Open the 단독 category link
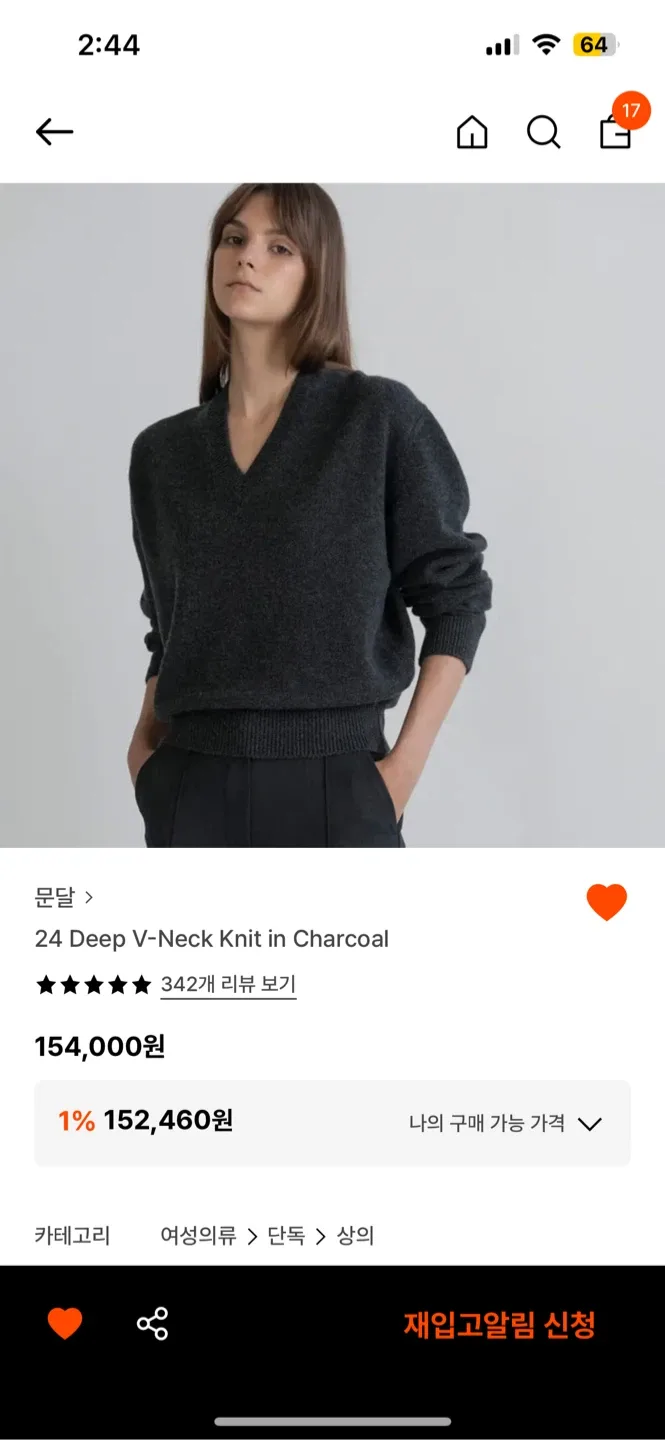 click(286, 1236)
